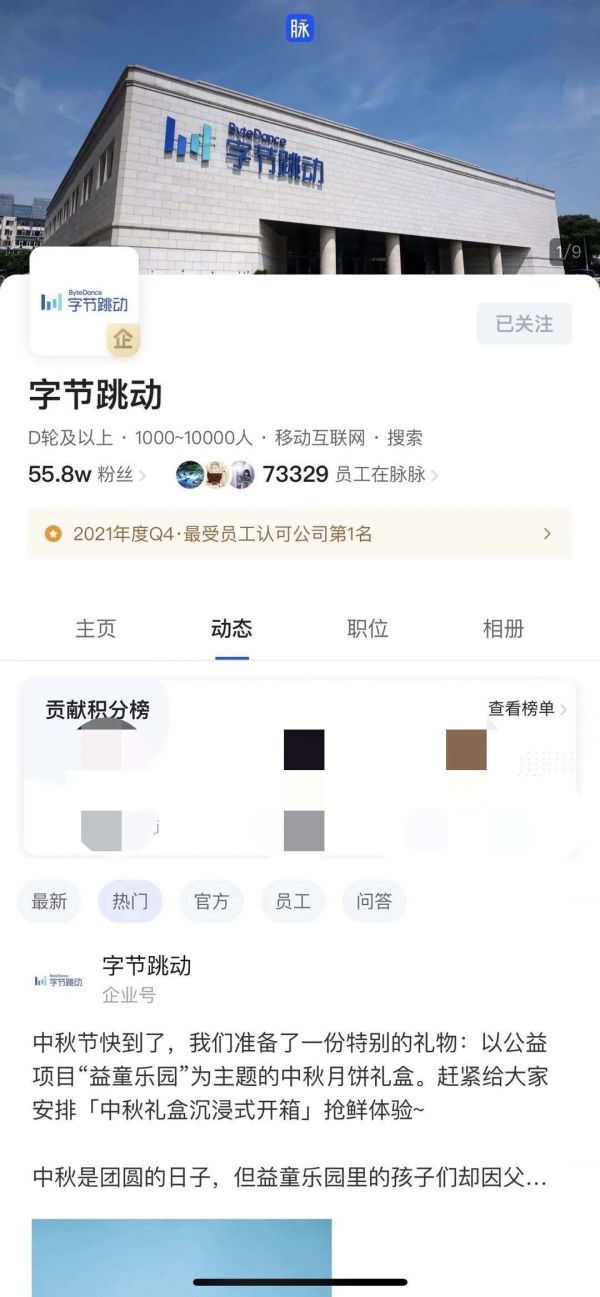Viewport: 600px width, 1297px height.
Task: Tap the 已关注 following button
Action: [524, 324]
